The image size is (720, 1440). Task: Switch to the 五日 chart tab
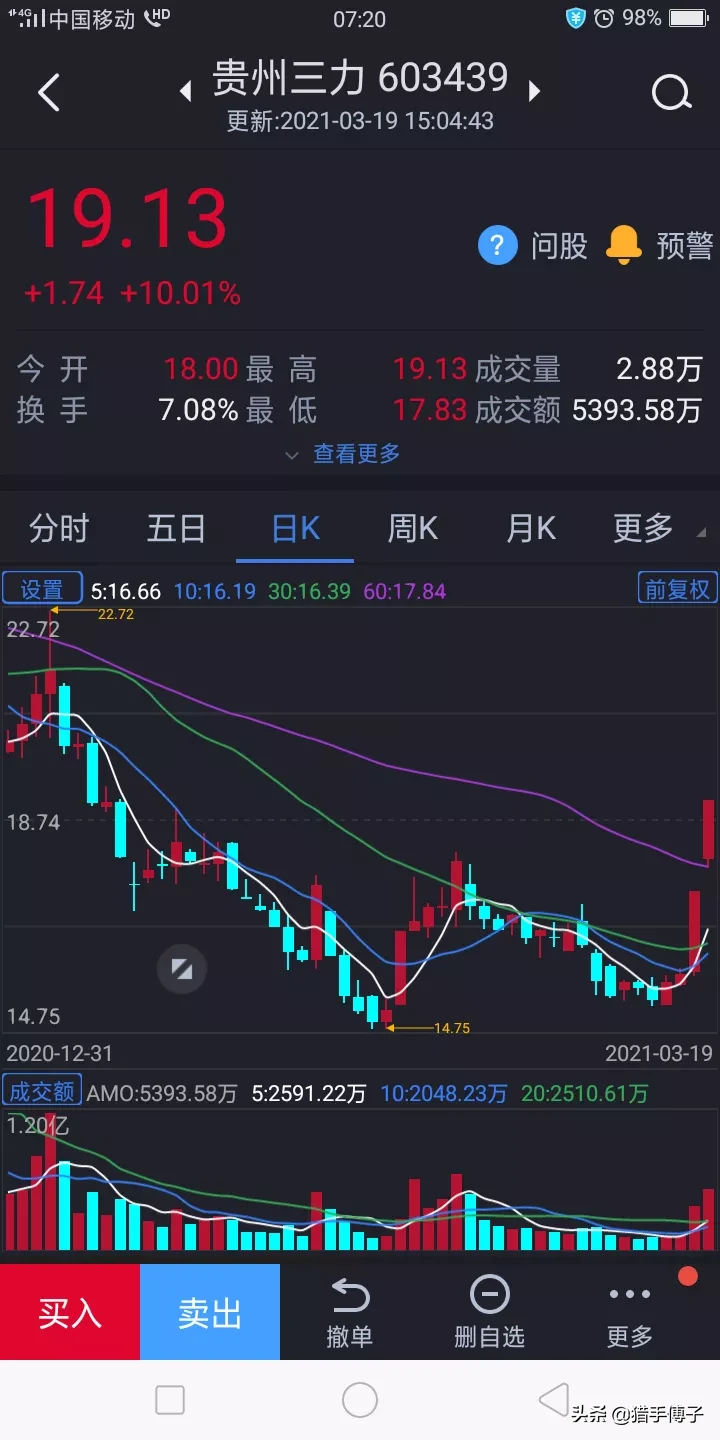(176, 528)
